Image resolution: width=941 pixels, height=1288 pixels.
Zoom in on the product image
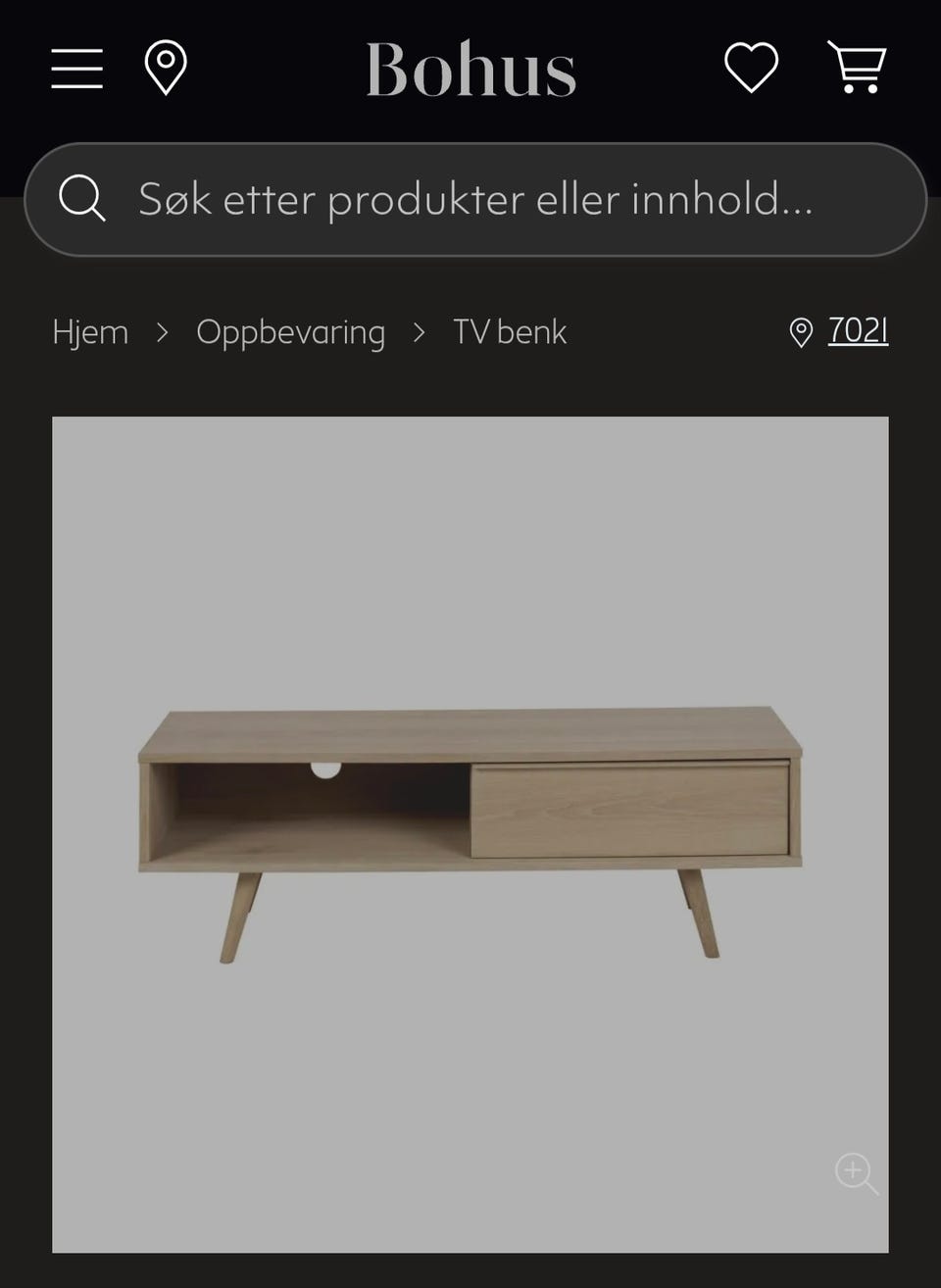(x=856, y=1173)
